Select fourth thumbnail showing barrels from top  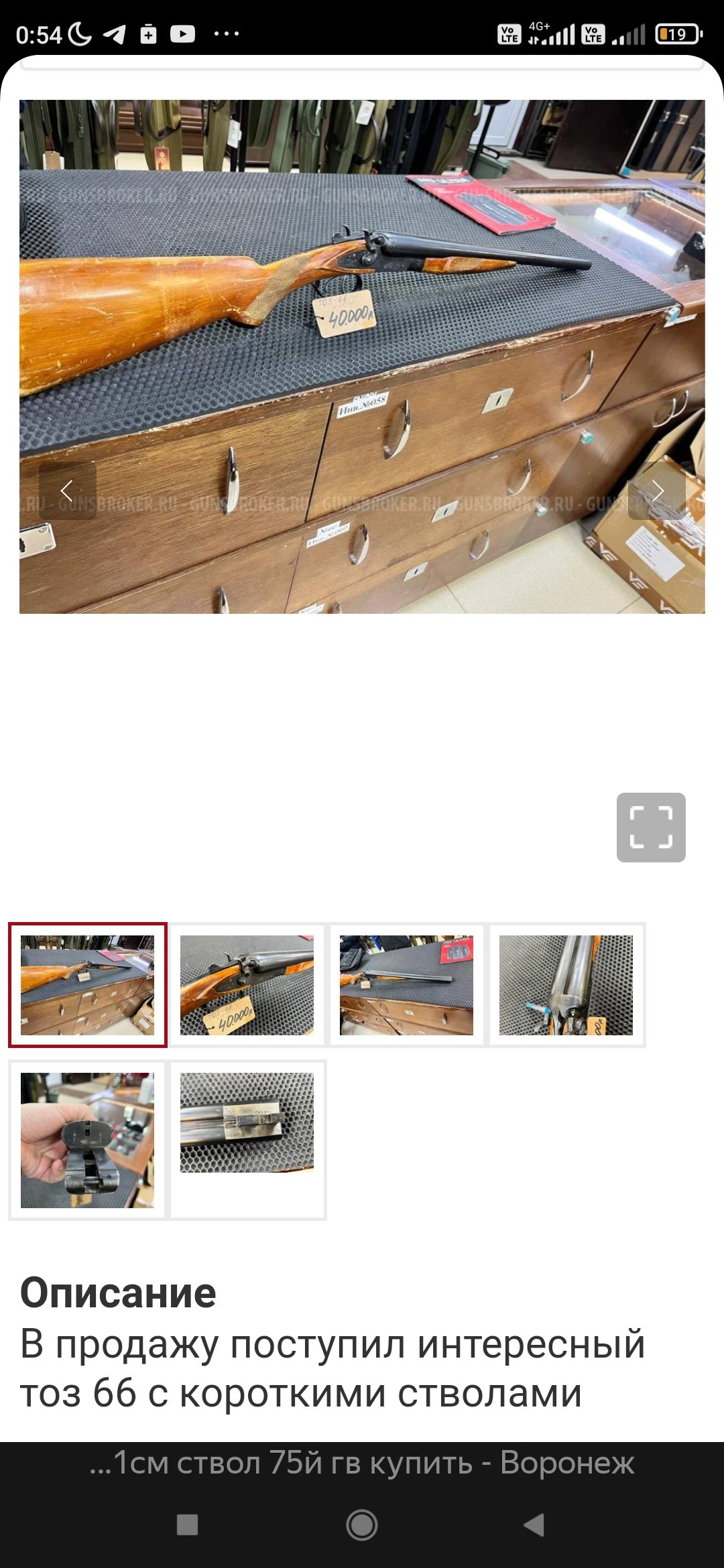pos(566,985)
